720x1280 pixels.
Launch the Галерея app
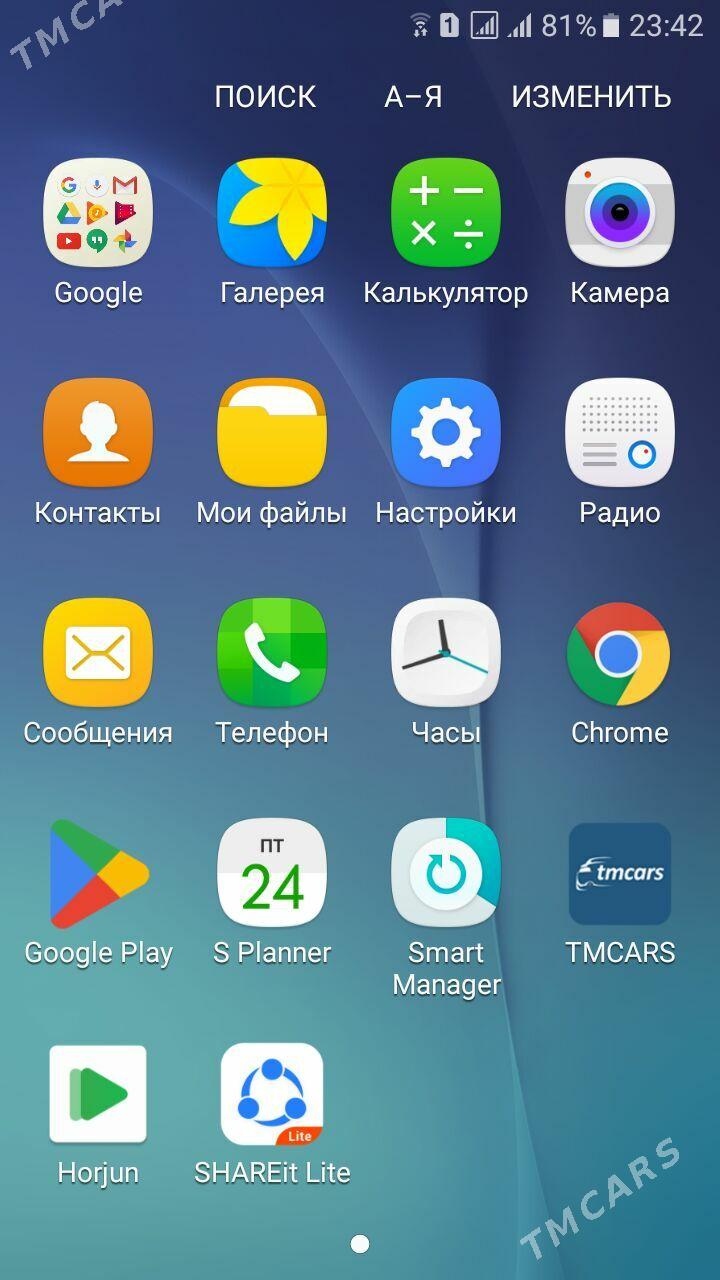(272, 213)
